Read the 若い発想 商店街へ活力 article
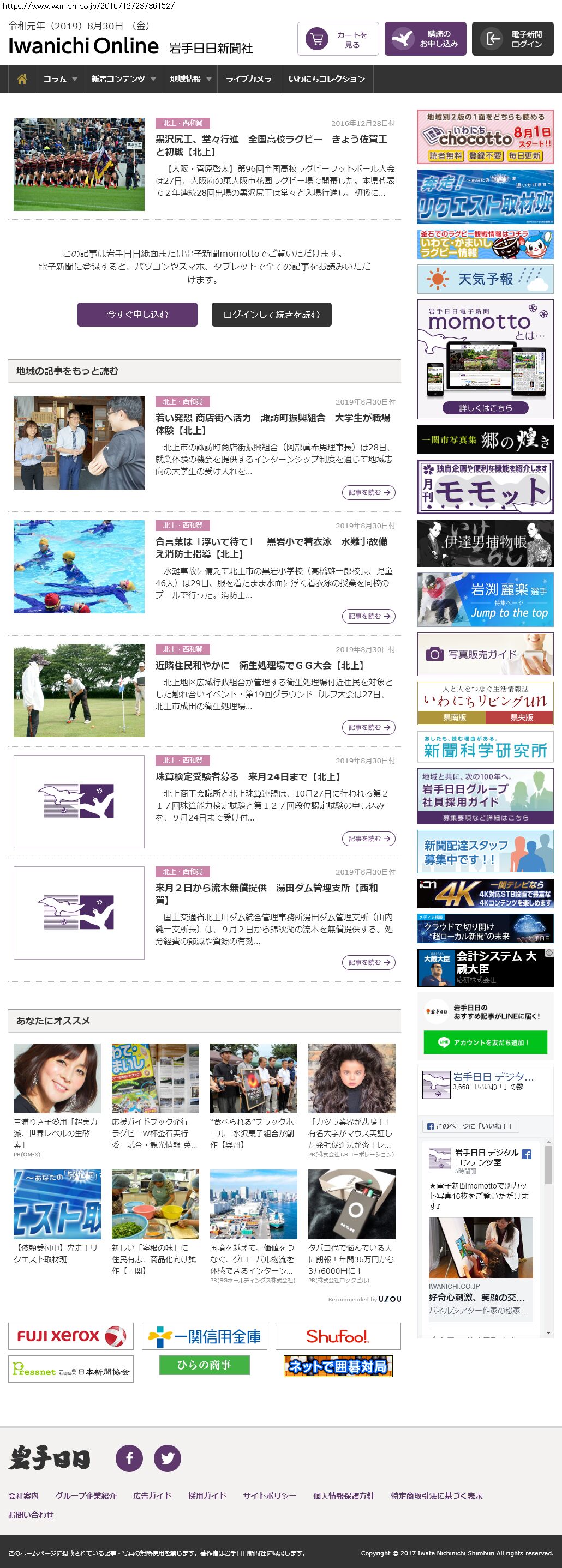The height and width of the screenshot is (1568, 562). click(x=273, y=424)
